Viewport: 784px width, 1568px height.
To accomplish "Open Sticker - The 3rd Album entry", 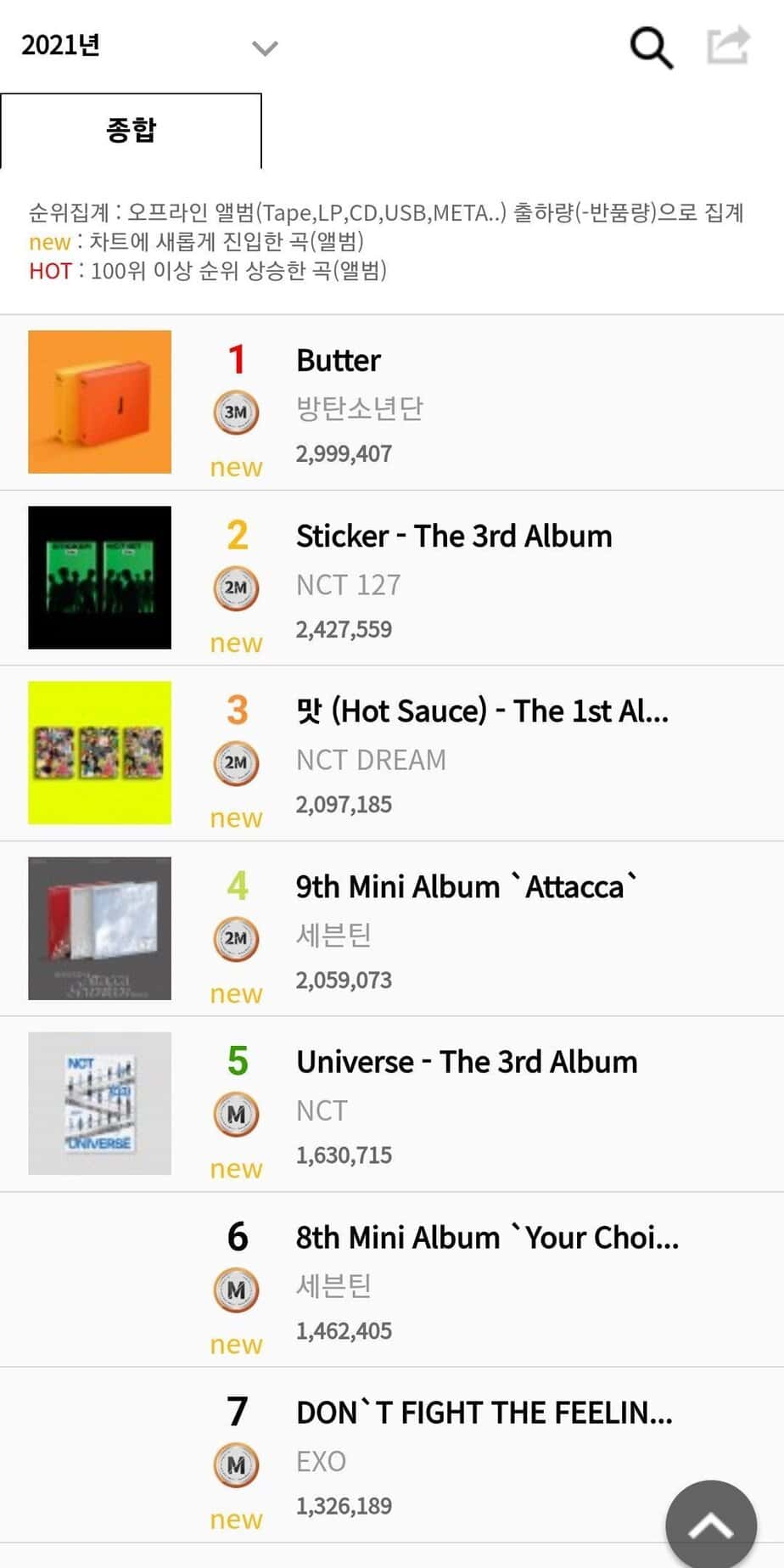I will point(453,537).
